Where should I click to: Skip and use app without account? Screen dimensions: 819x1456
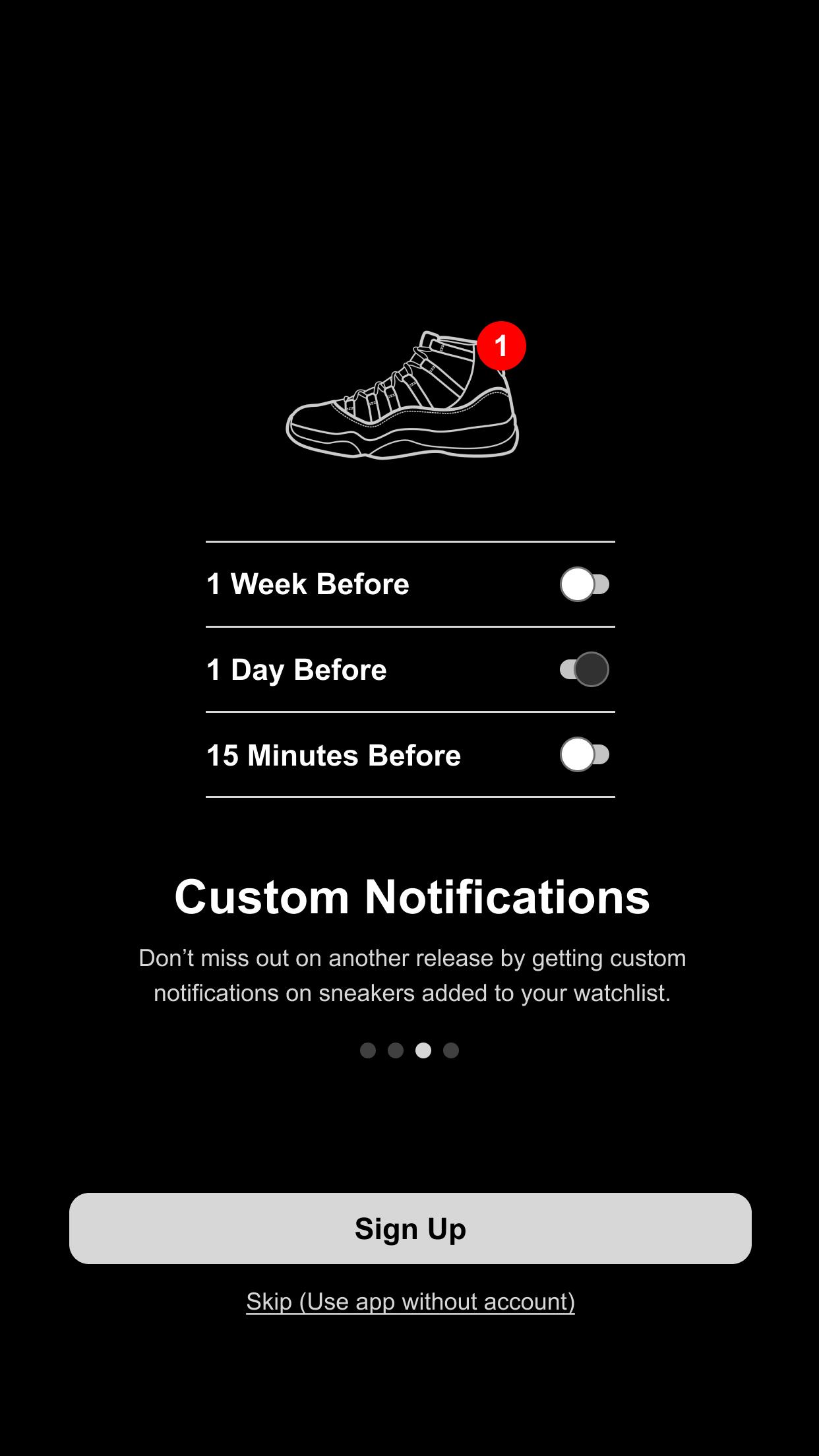tap(410, 1302)
